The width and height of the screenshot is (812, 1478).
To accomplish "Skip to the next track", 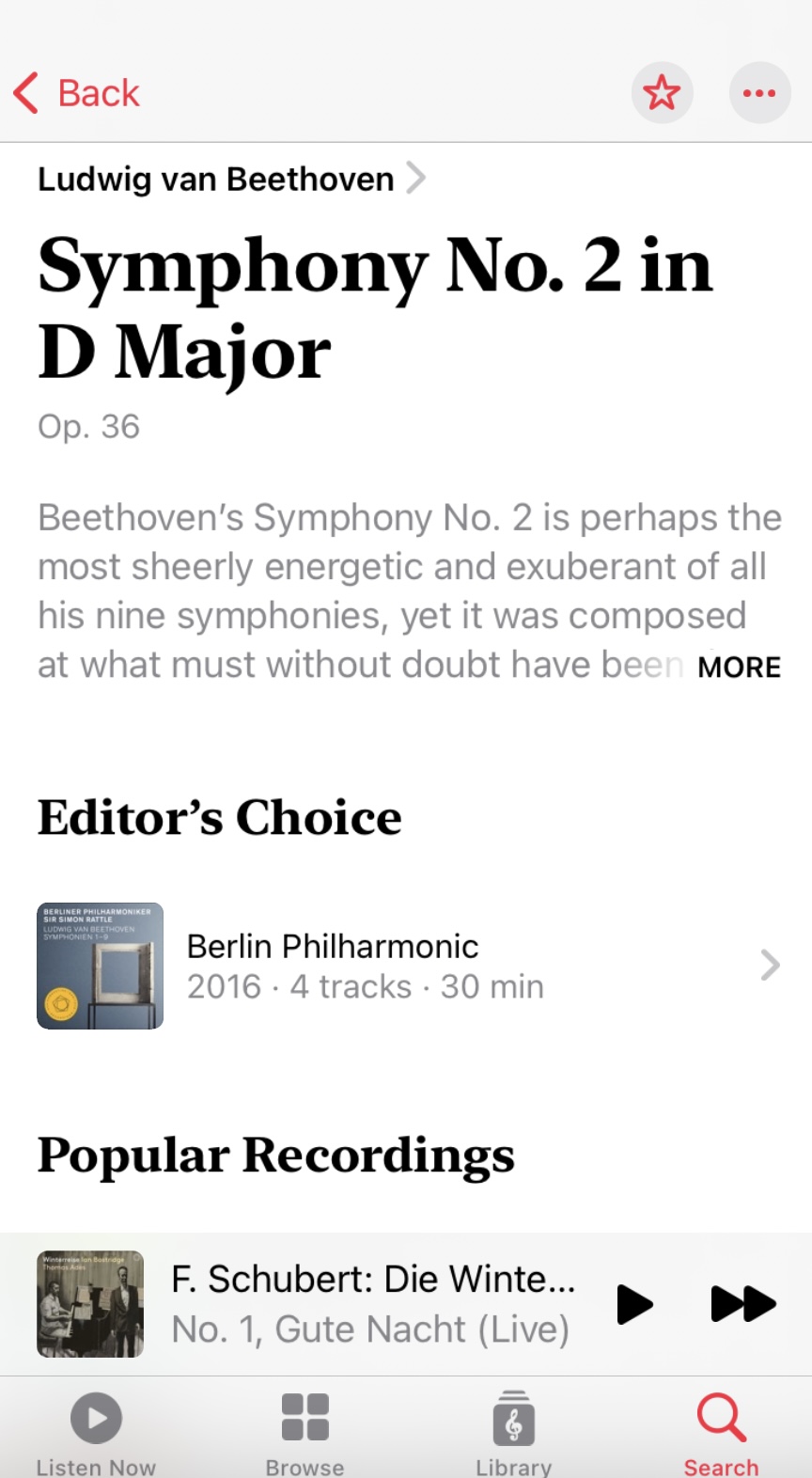I will click(742, 1304).
